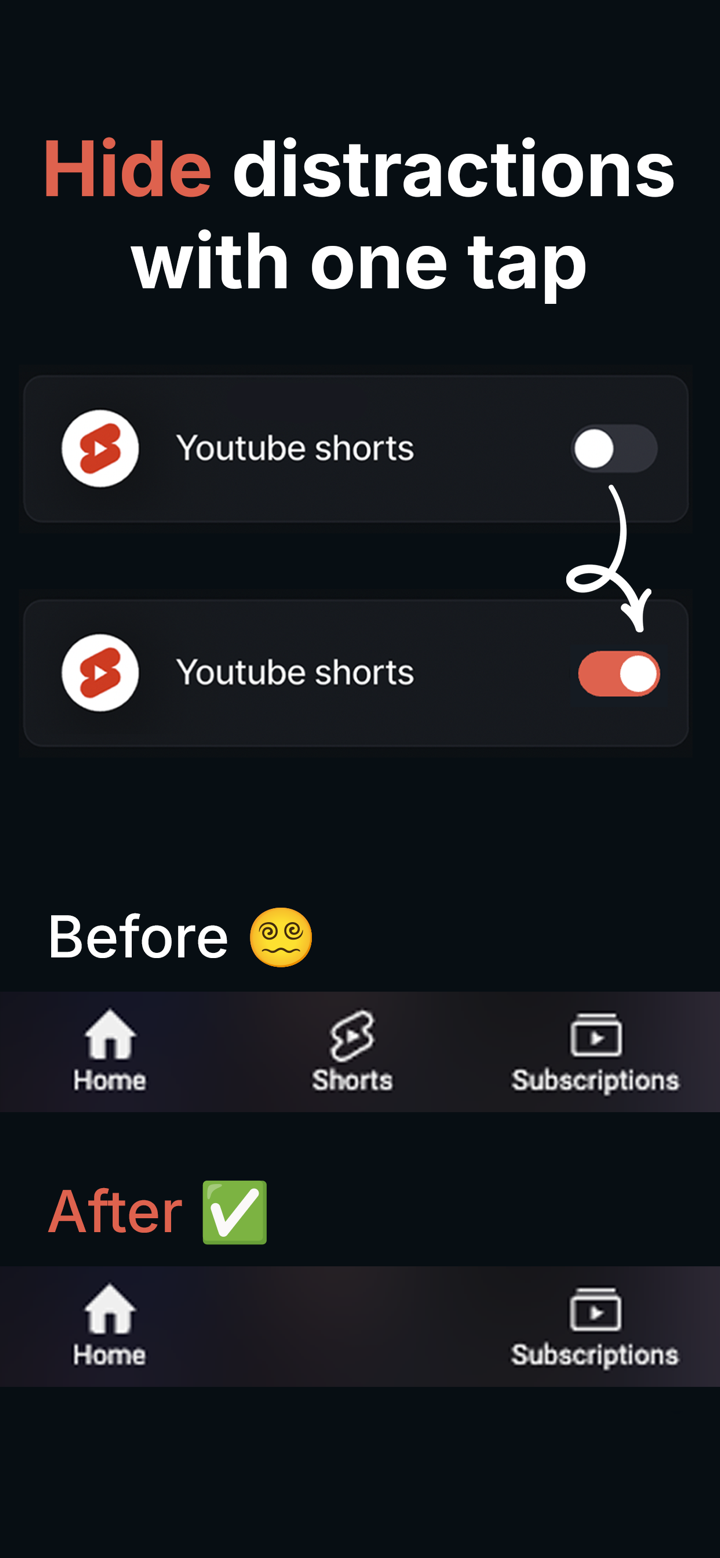720x1558 pixels.
Task: Click the Subscriptions label in the After bar
Action: coord(595,1355)
